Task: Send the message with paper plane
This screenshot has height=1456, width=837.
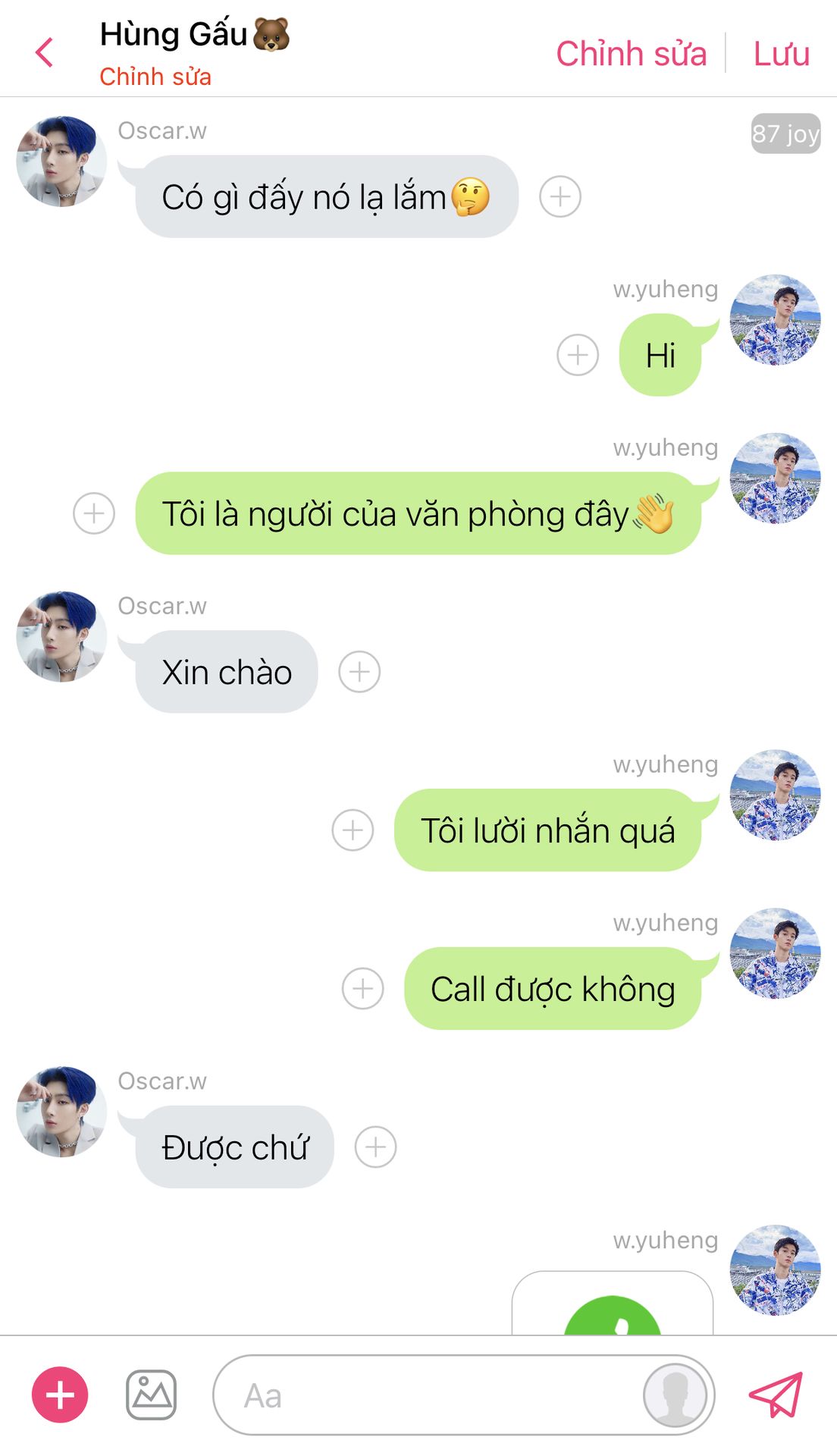Action: tap(776, 1395)
